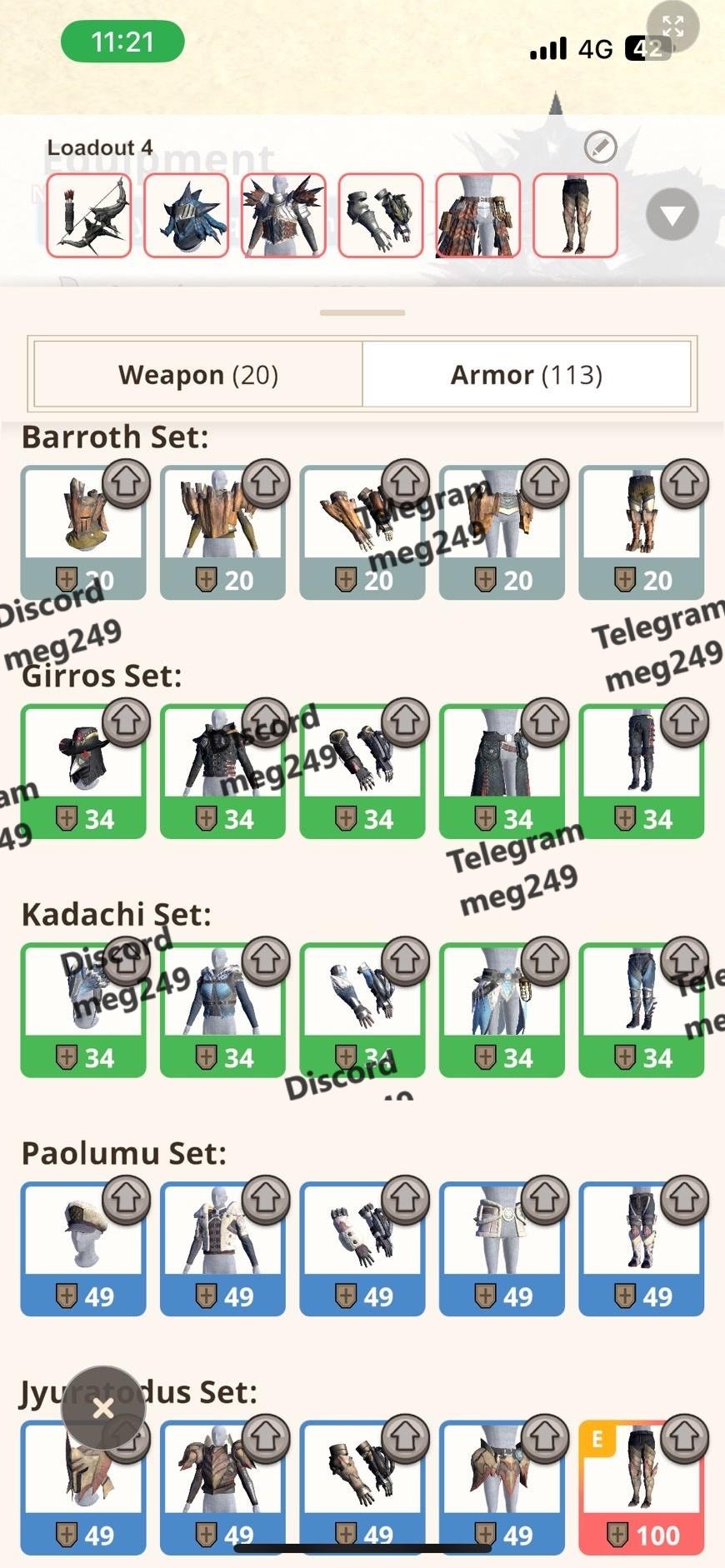Select the chest armor slot in loadout
Screen dimensions: 725x1568
[283, 216]
